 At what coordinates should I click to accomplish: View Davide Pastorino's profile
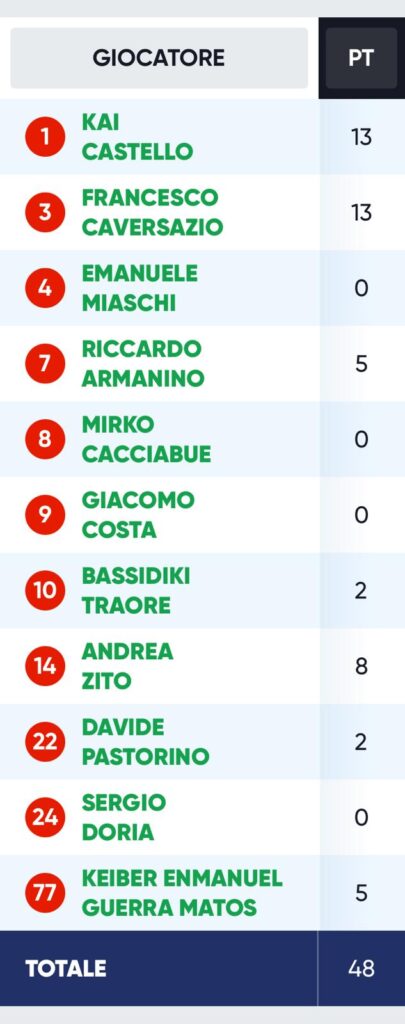145,742
